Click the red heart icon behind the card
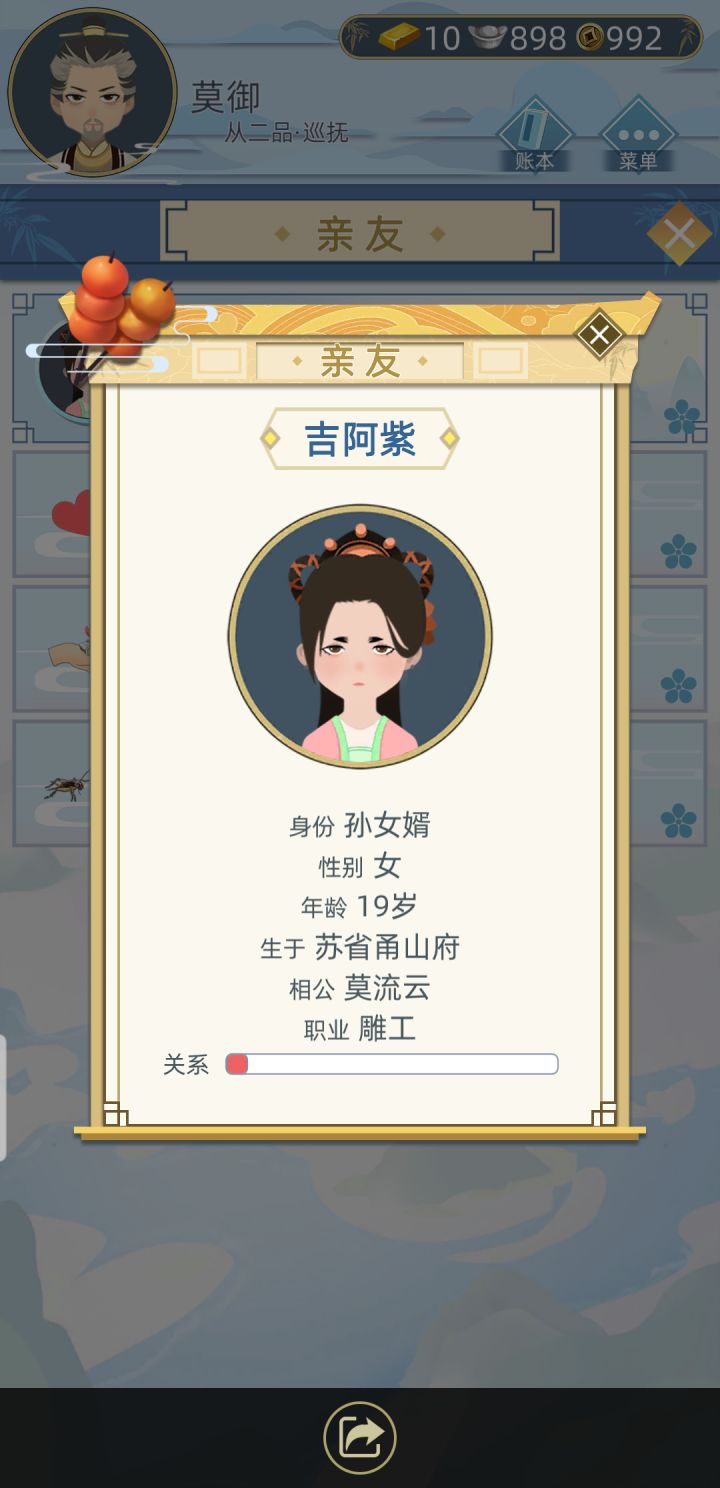720x1488 pixels. [x=68, y=512]
